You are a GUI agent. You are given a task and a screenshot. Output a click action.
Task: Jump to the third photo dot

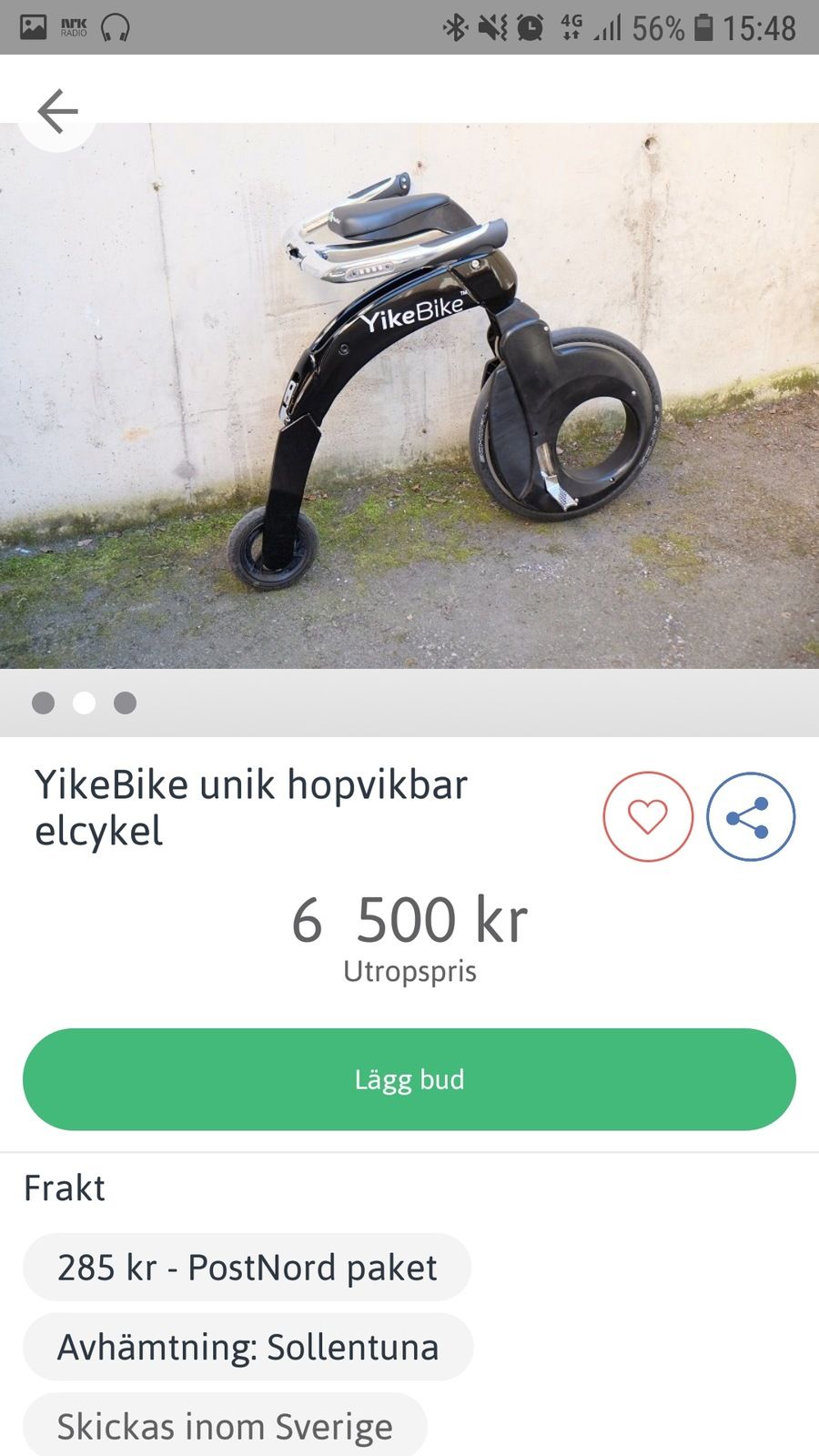pos(125,703)
